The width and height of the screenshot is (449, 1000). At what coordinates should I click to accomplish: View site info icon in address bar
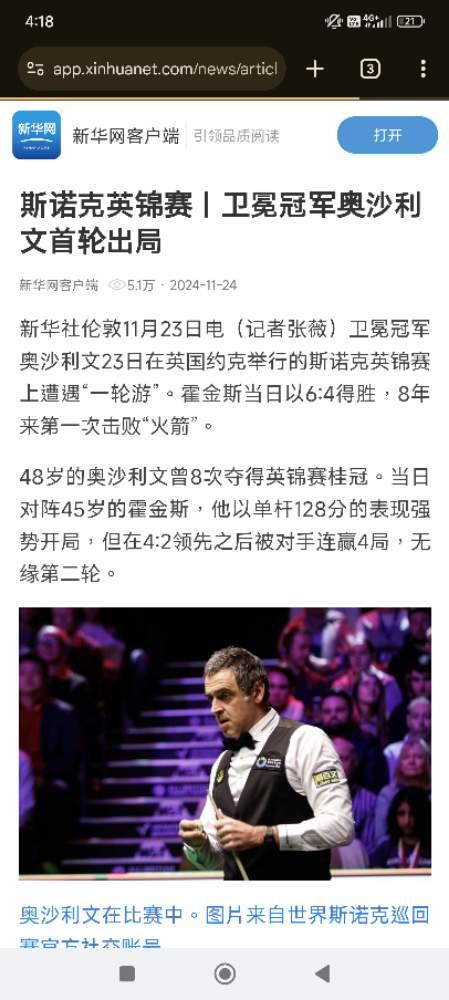coord(36,69)
